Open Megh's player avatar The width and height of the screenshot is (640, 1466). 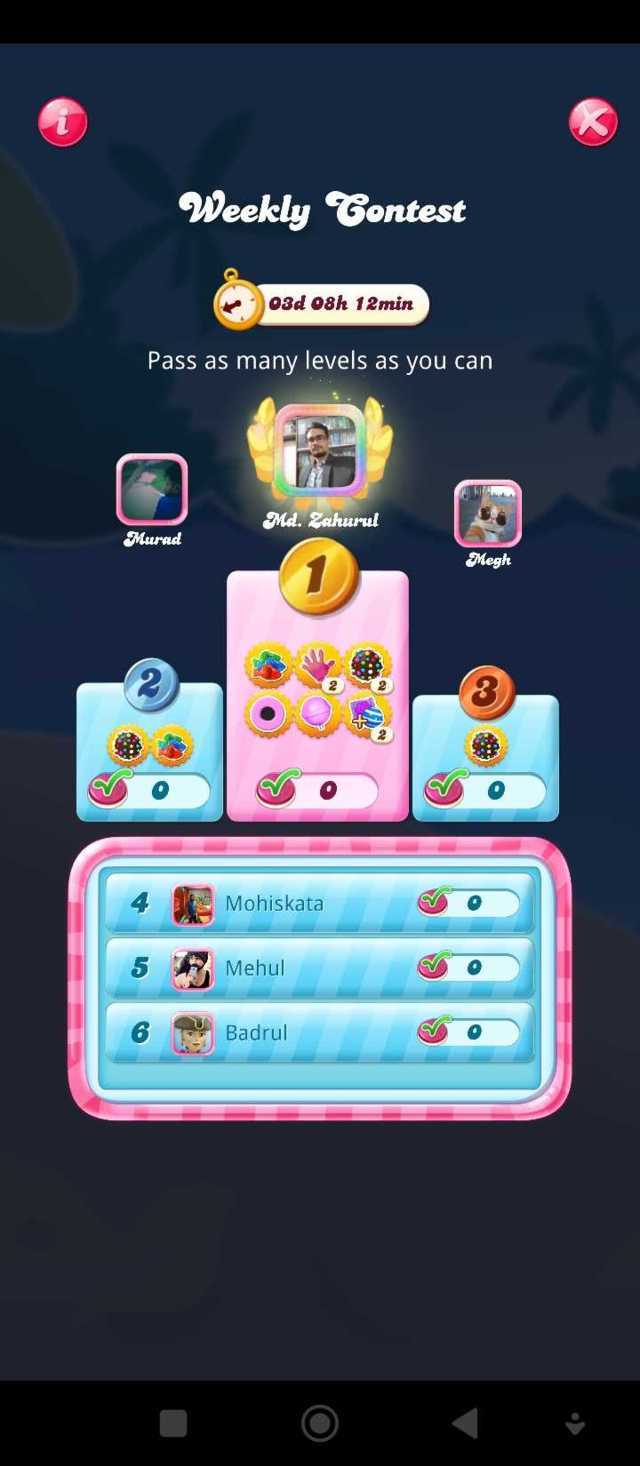pos(488,514)
